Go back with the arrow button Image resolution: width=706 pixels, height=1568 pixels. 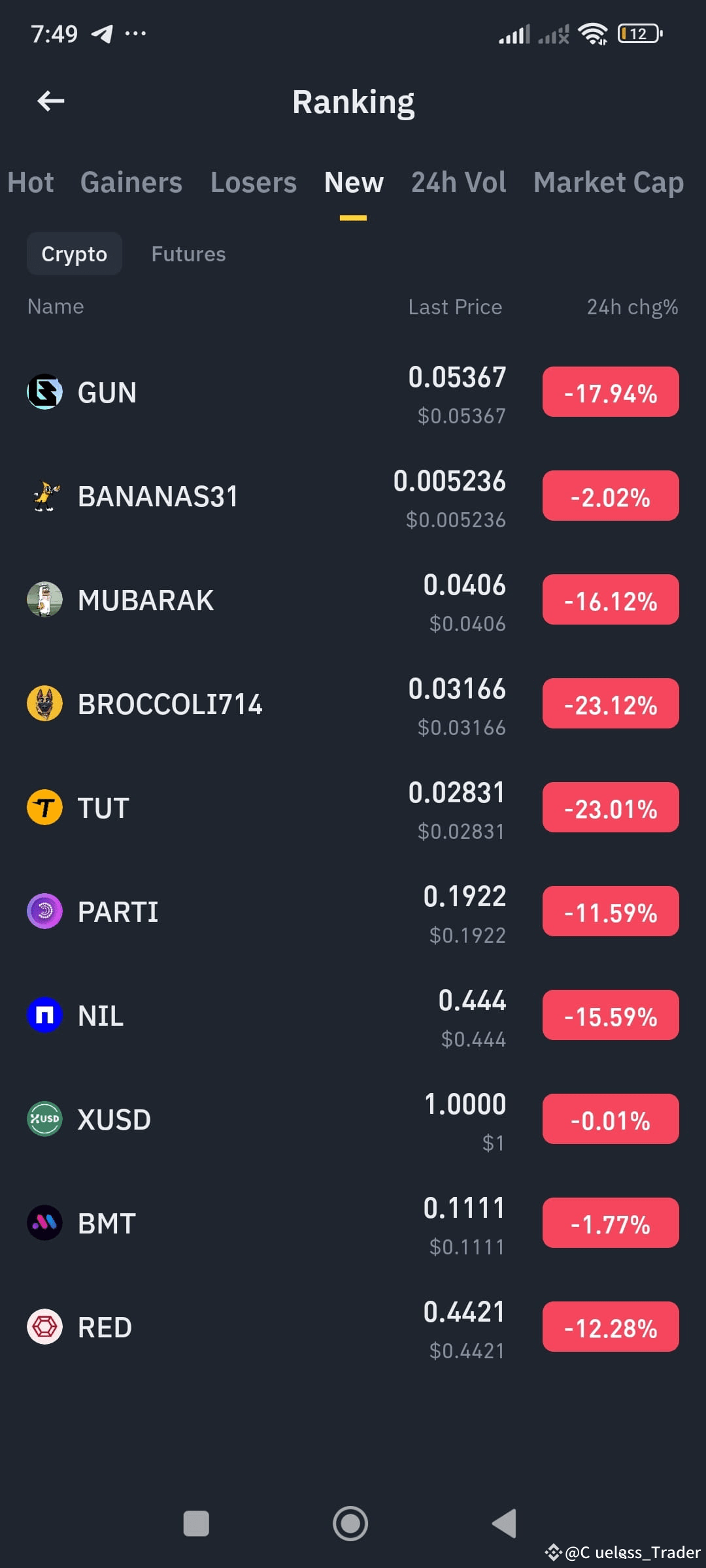(x=49, y=101)
